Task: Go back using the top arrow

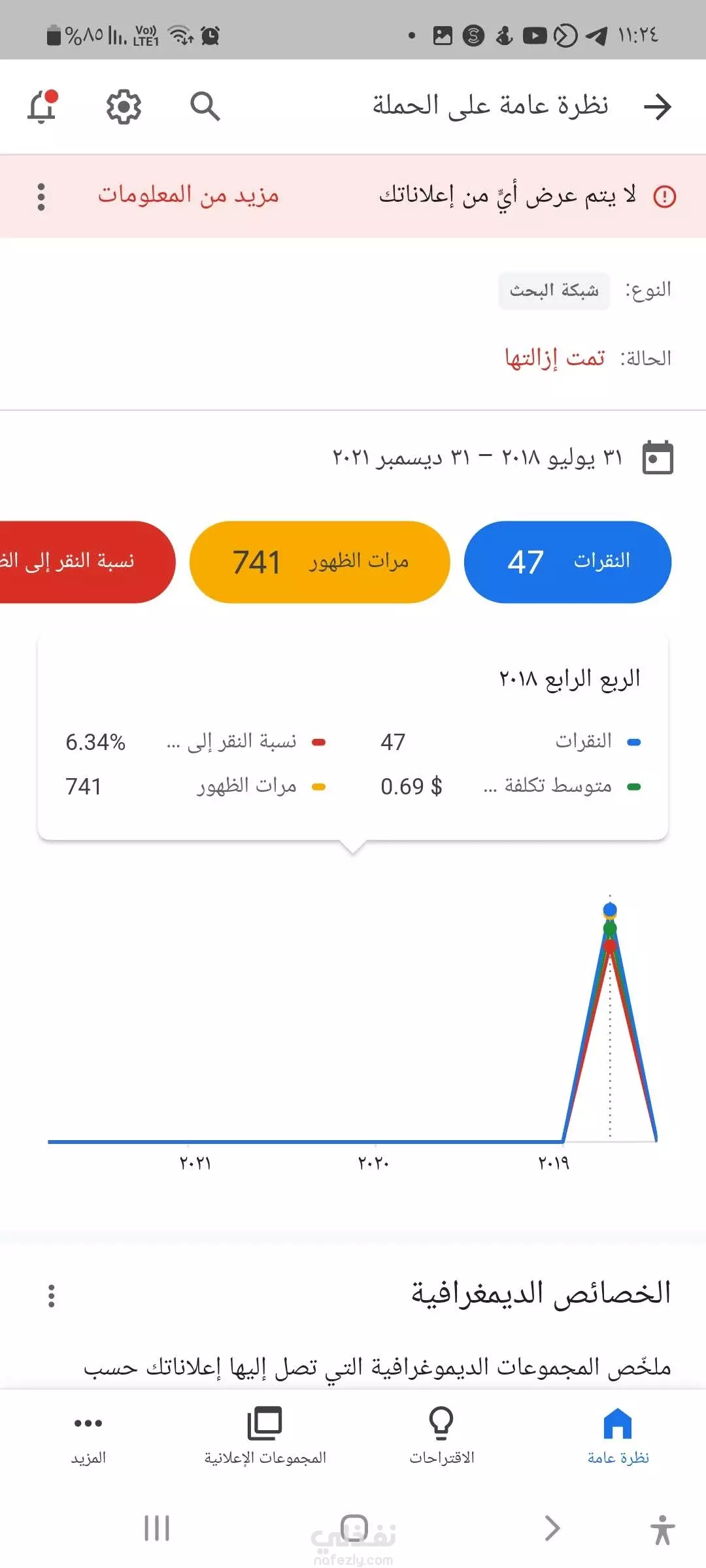Action: [x=657, y=106]
